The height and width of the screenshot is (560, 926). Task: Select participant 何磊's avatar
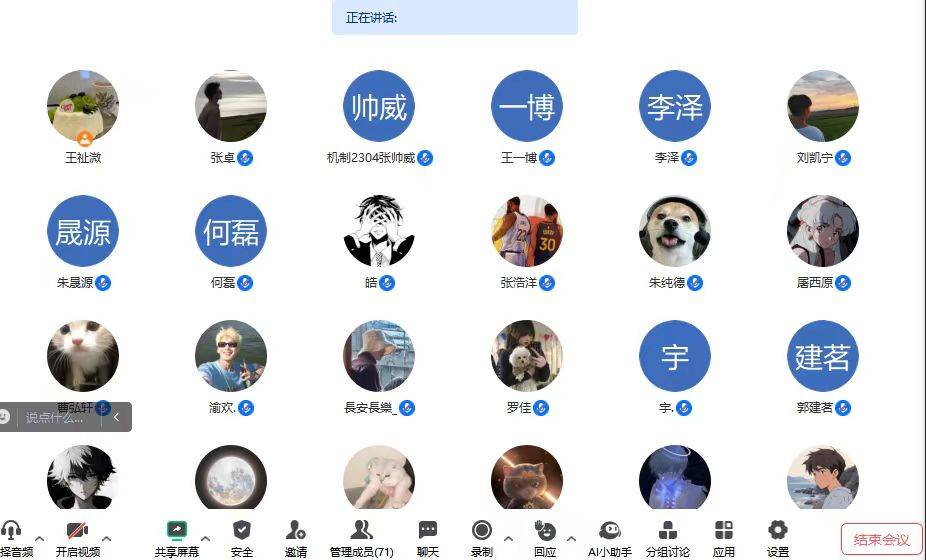(231, 231)
